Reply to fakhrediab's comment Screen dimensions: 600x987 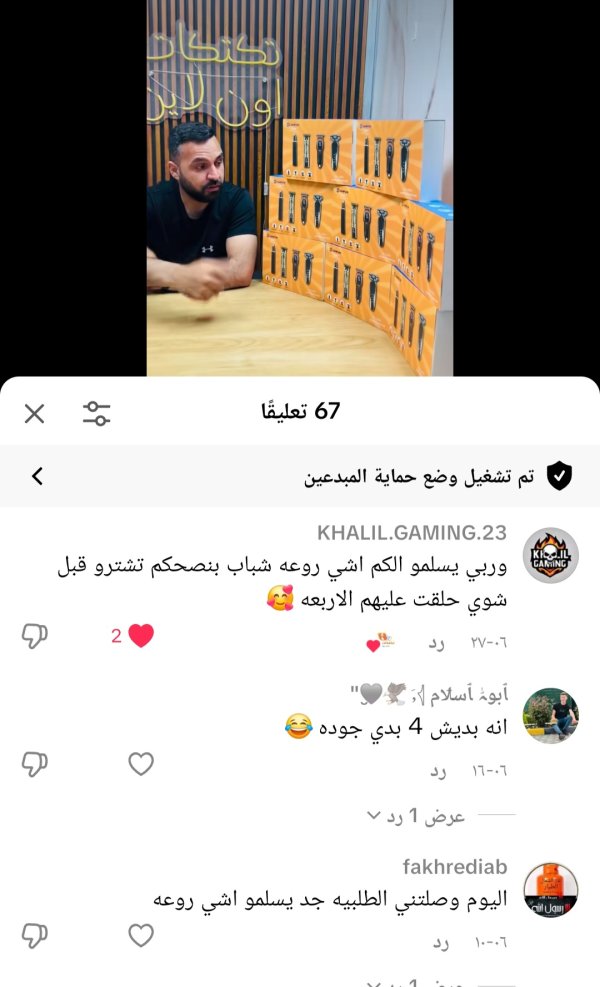(x=438, y=942)
